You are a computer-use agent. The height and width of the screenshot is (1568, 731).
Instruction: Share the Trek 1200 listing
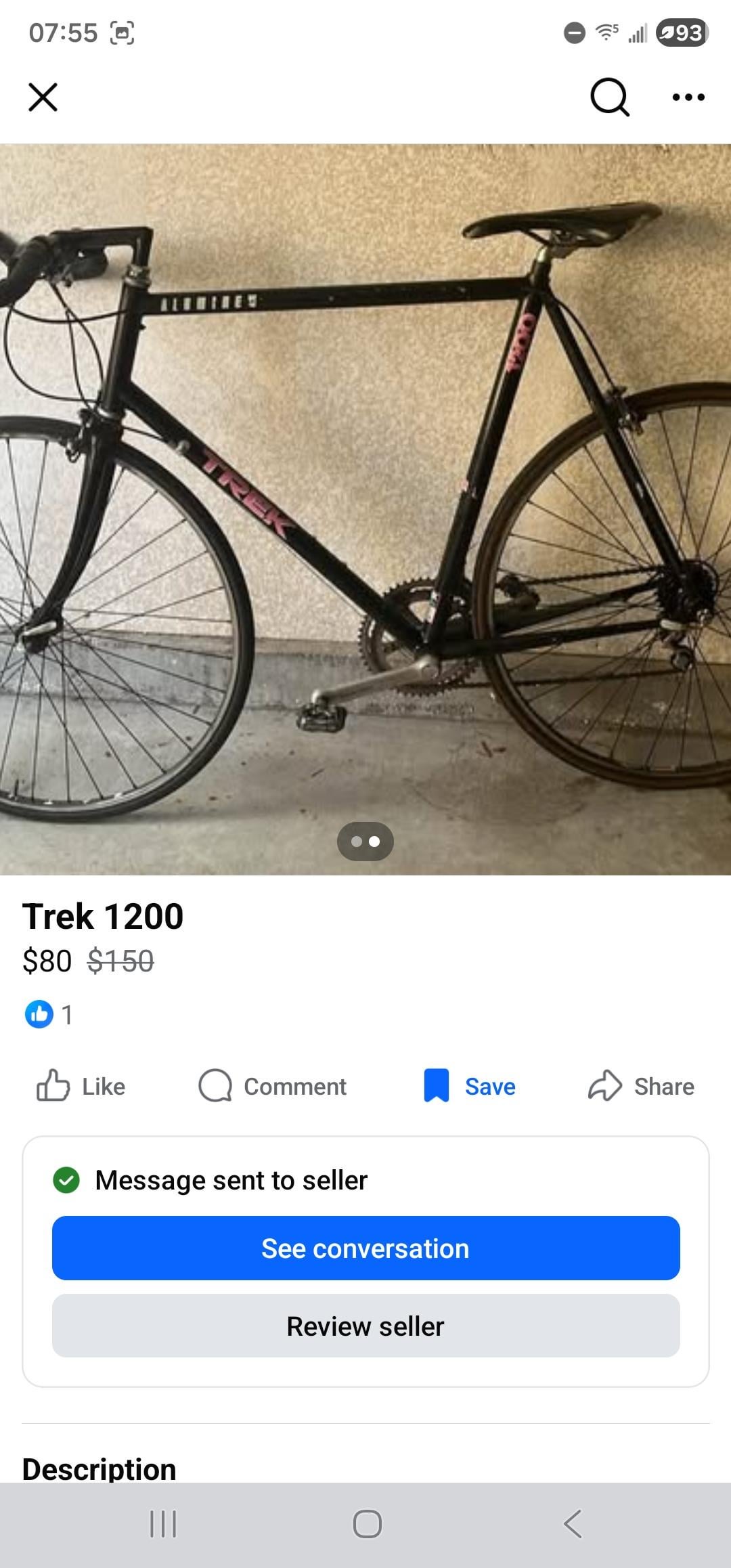pos(641,1086)
